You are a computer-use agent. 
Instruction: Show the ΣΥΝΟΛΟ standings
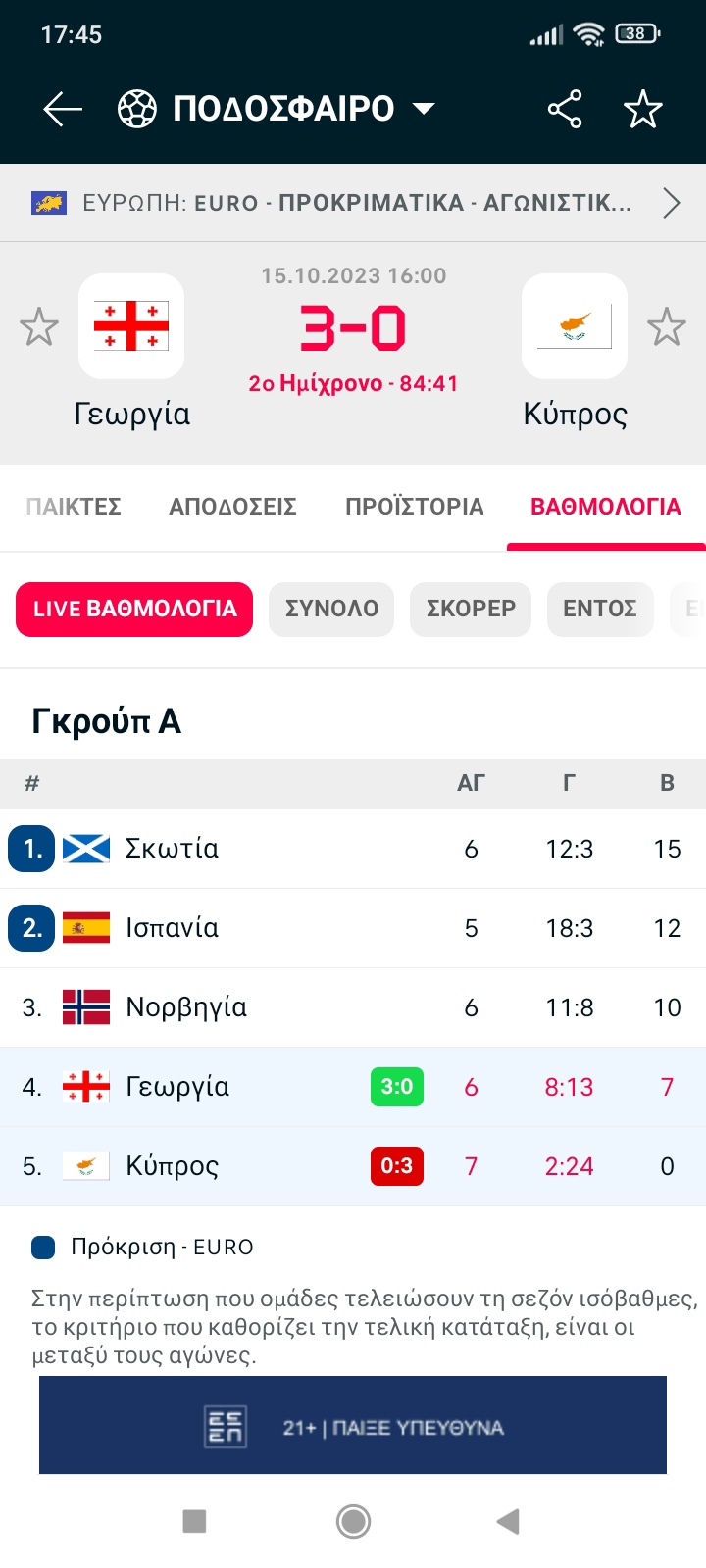pos(331,609)
